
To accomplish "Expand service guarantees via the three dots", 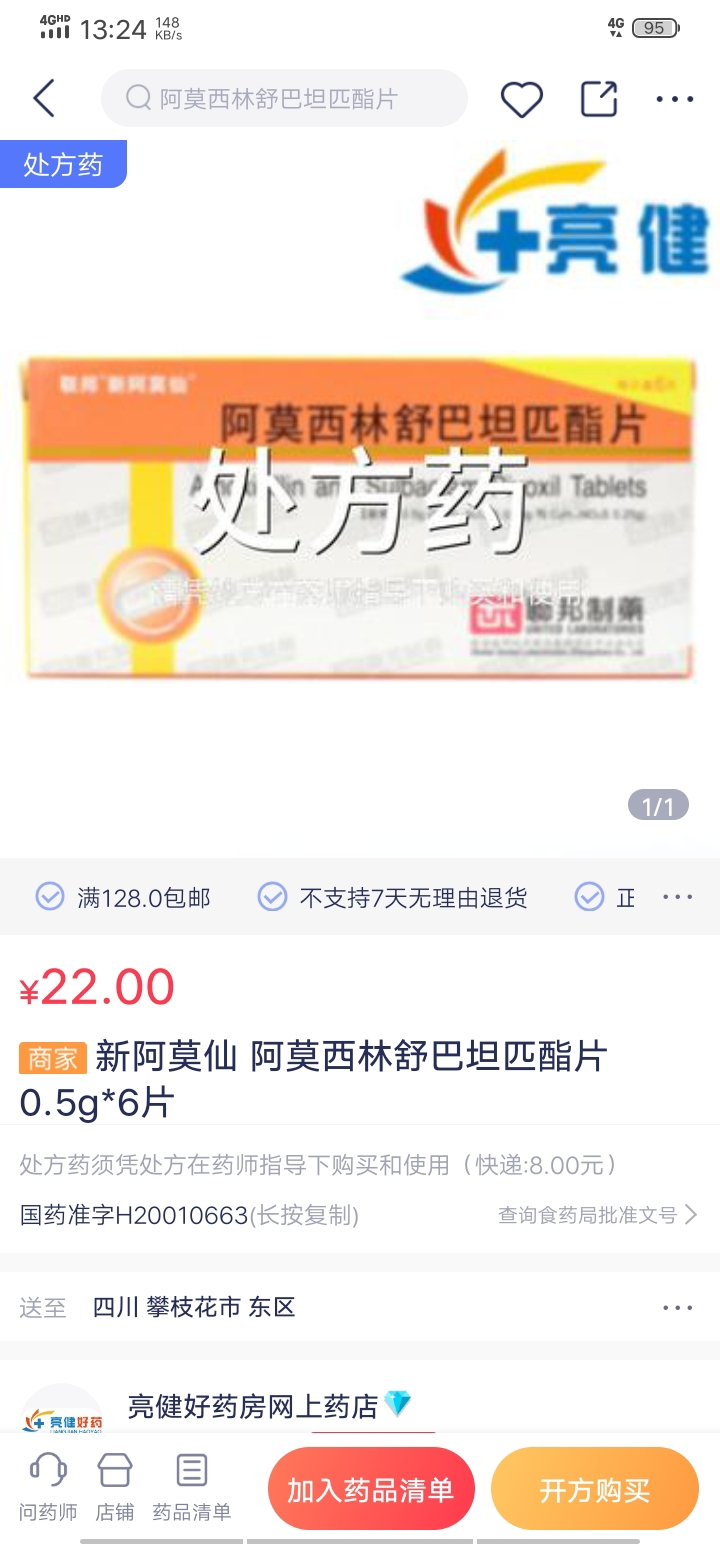I will [x=677, y=897].
